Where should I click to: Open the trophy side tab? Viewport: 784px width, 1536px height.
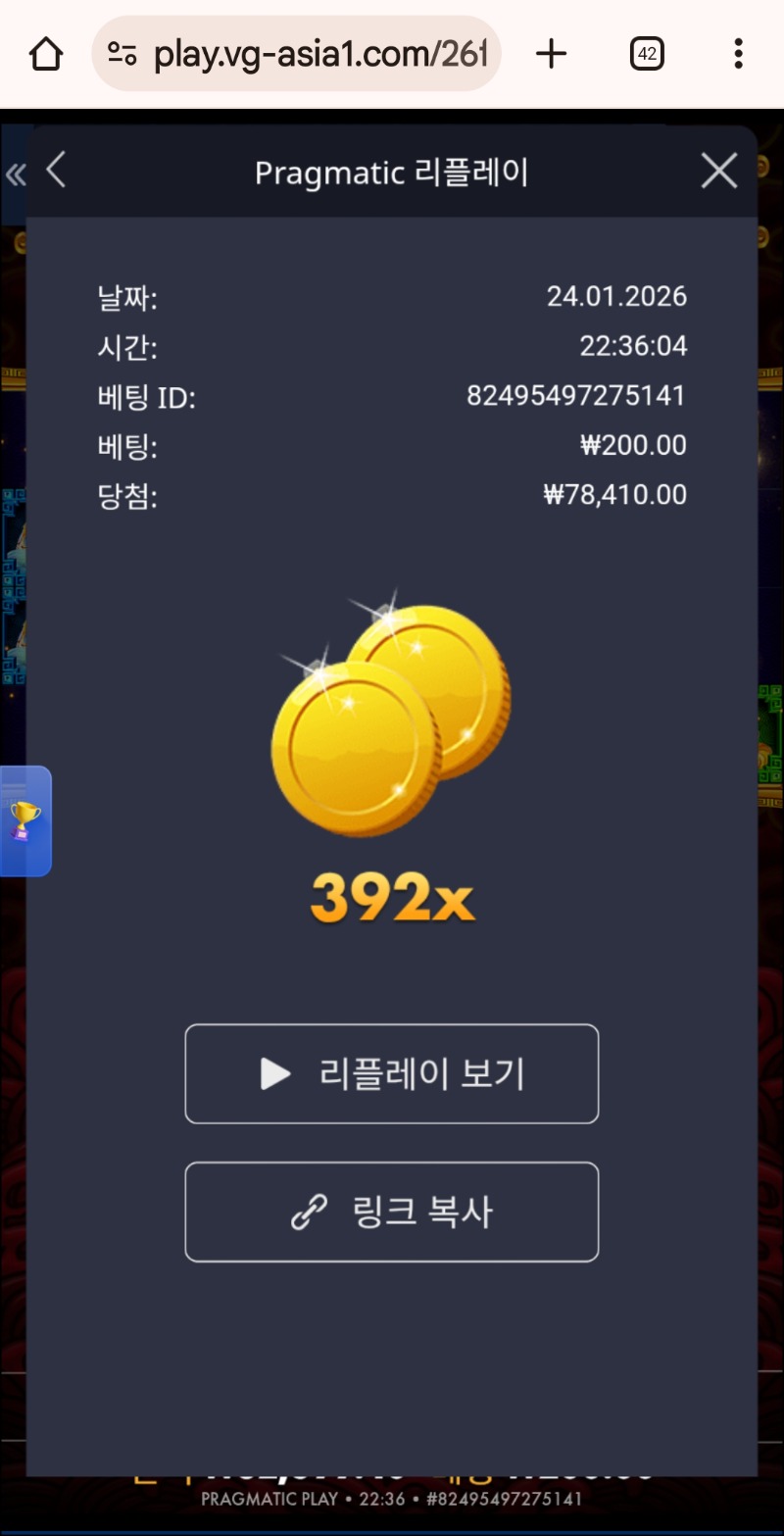[24, 820]
